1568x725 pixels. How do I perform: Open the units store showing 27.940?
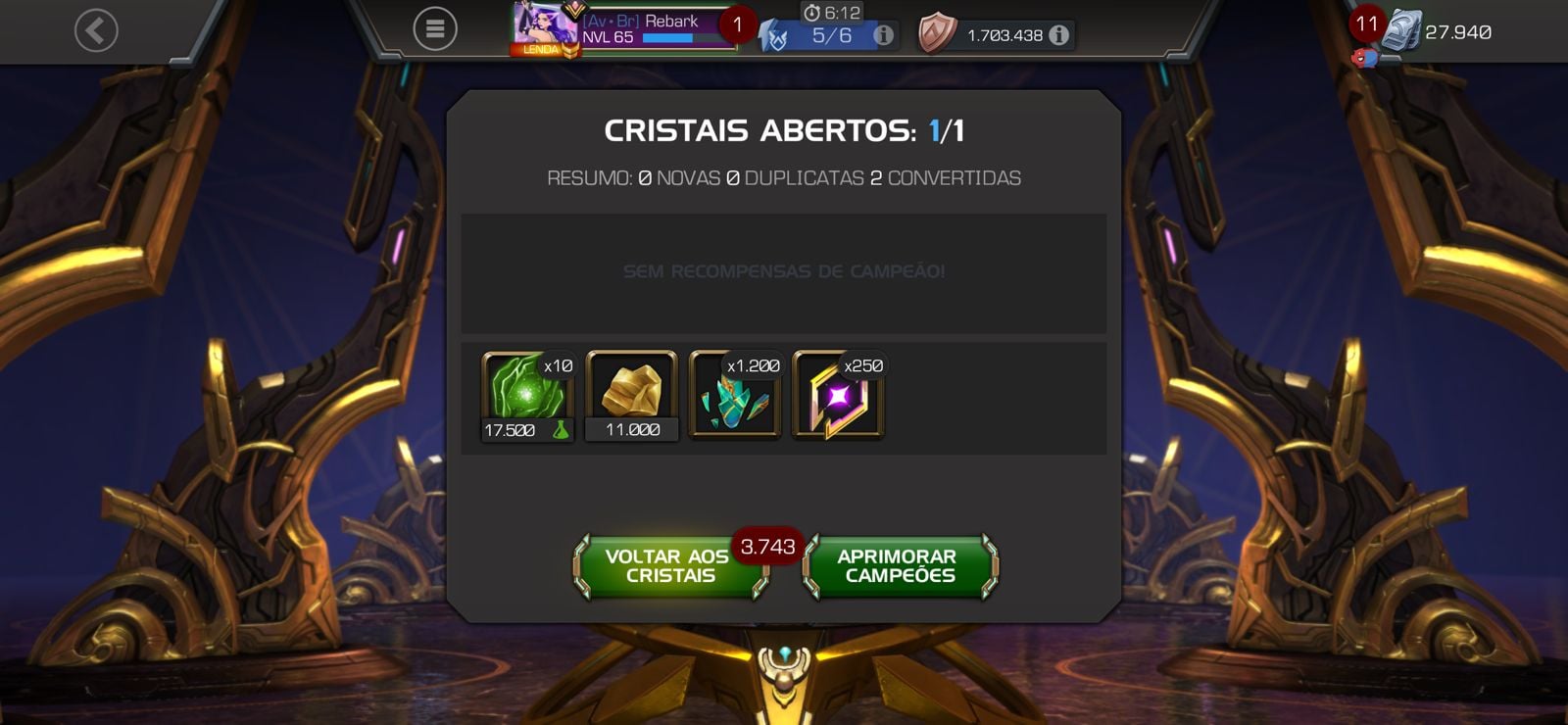click(1441, 32)
